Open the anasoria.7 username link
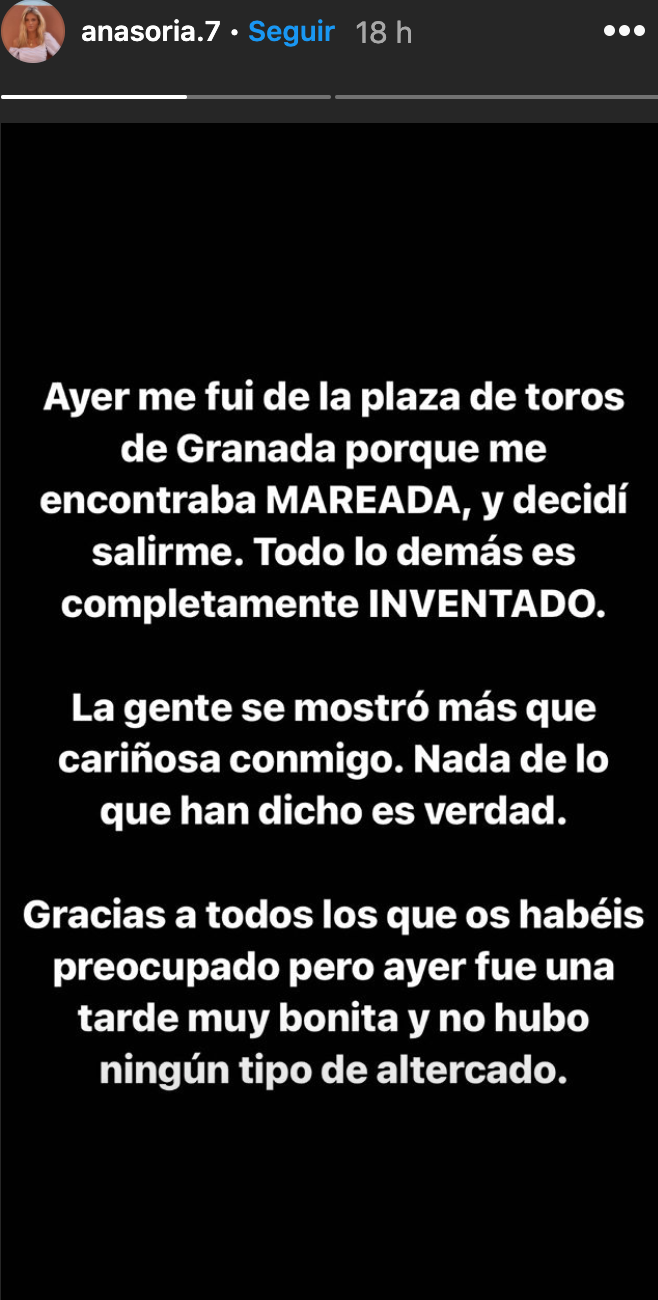The width and height of the screenshot is (658, 1300). point(150,32)
